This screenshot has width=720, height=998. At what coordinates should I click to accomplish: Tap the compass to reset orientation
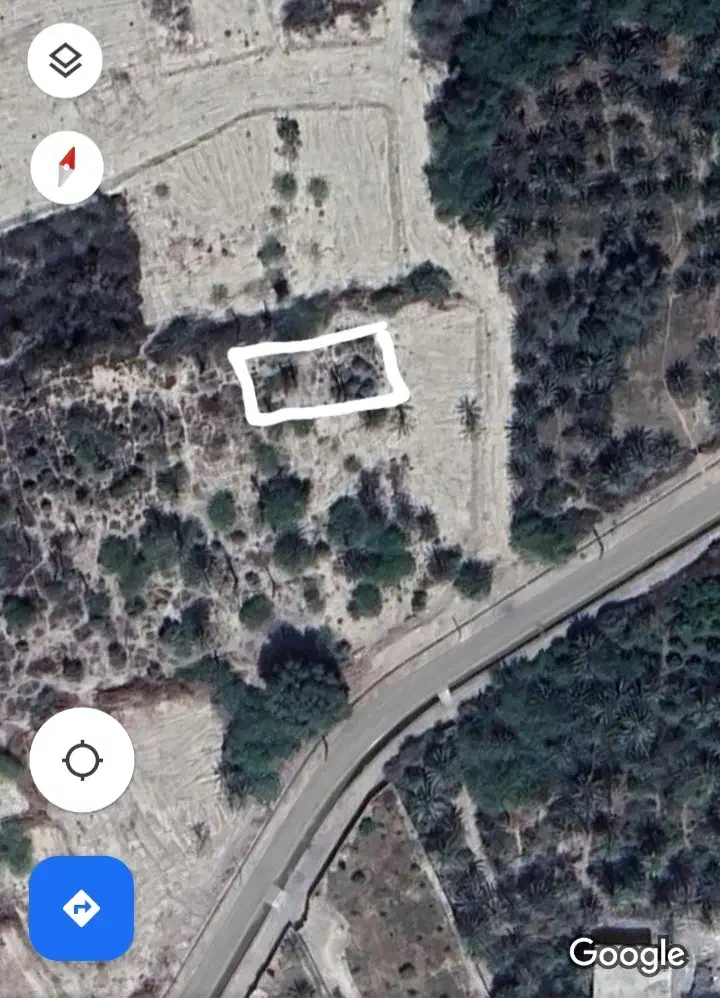67,167
